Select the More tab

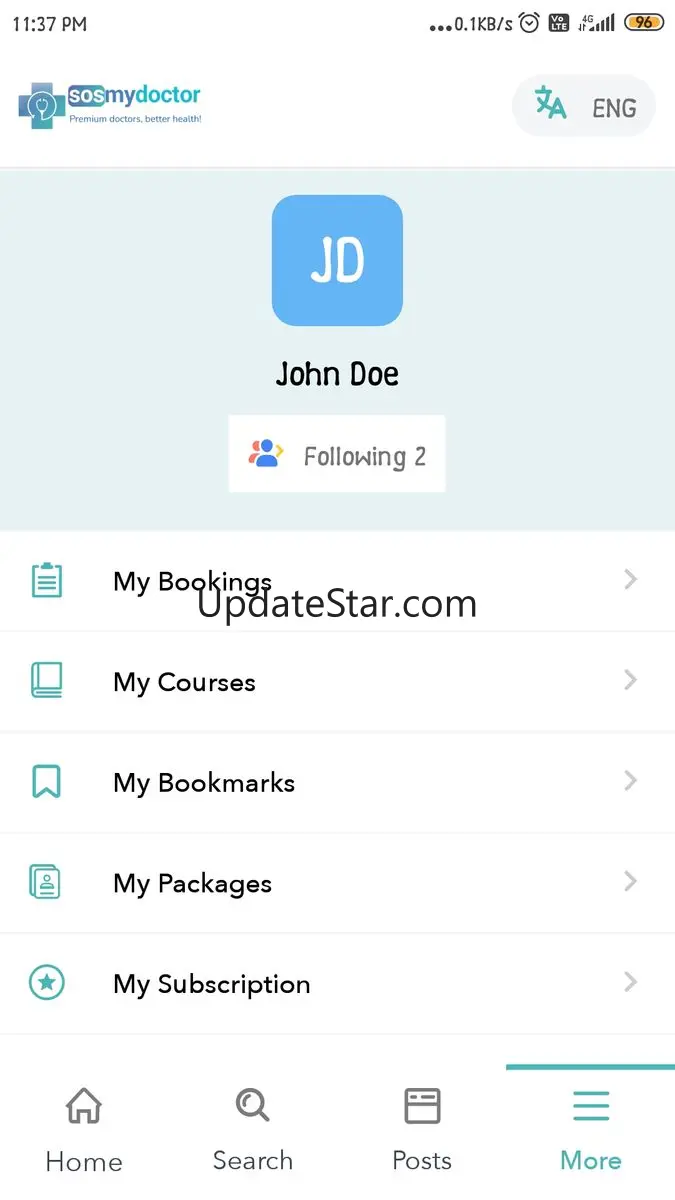click(590, 1131)
